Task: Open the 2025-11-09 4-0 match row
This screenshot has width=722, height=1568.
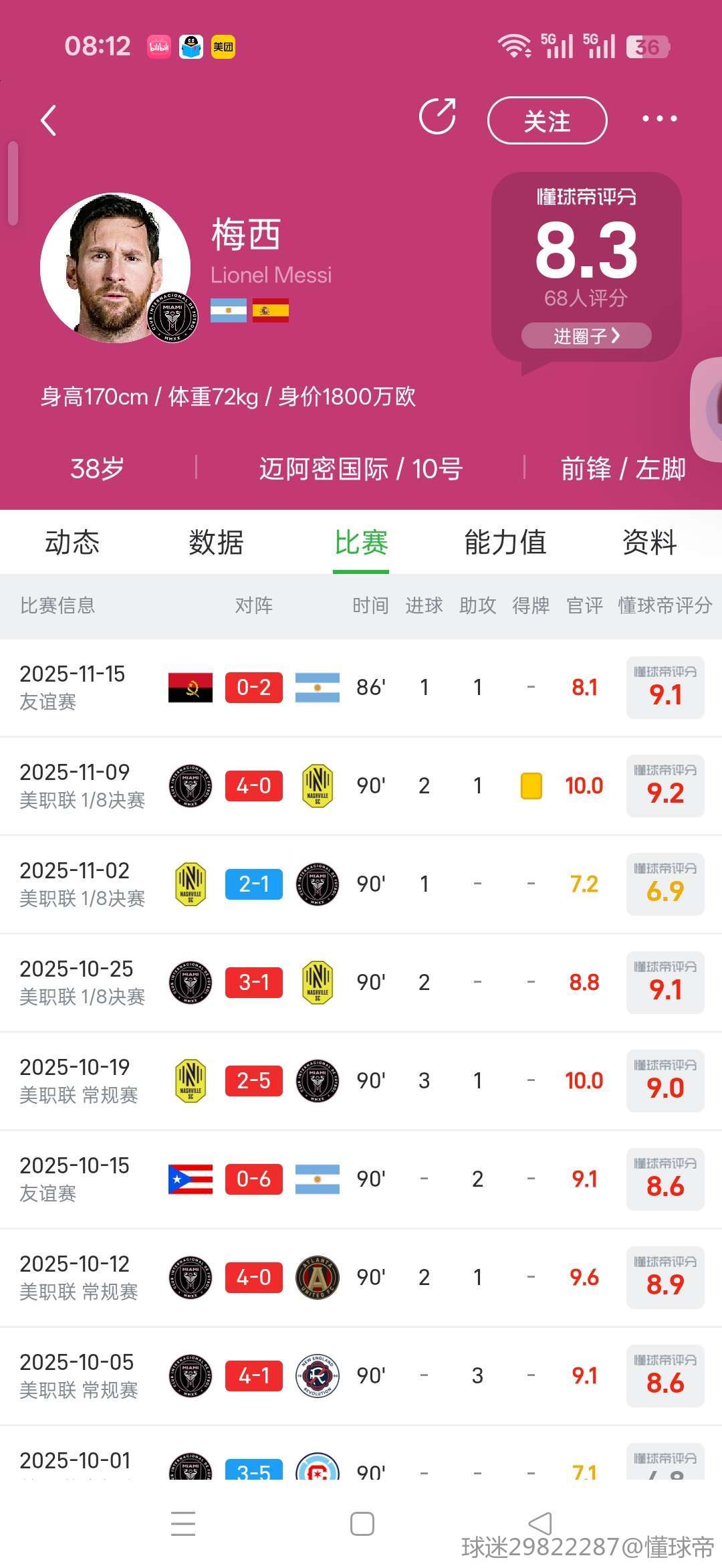Action: coord(254,786)
